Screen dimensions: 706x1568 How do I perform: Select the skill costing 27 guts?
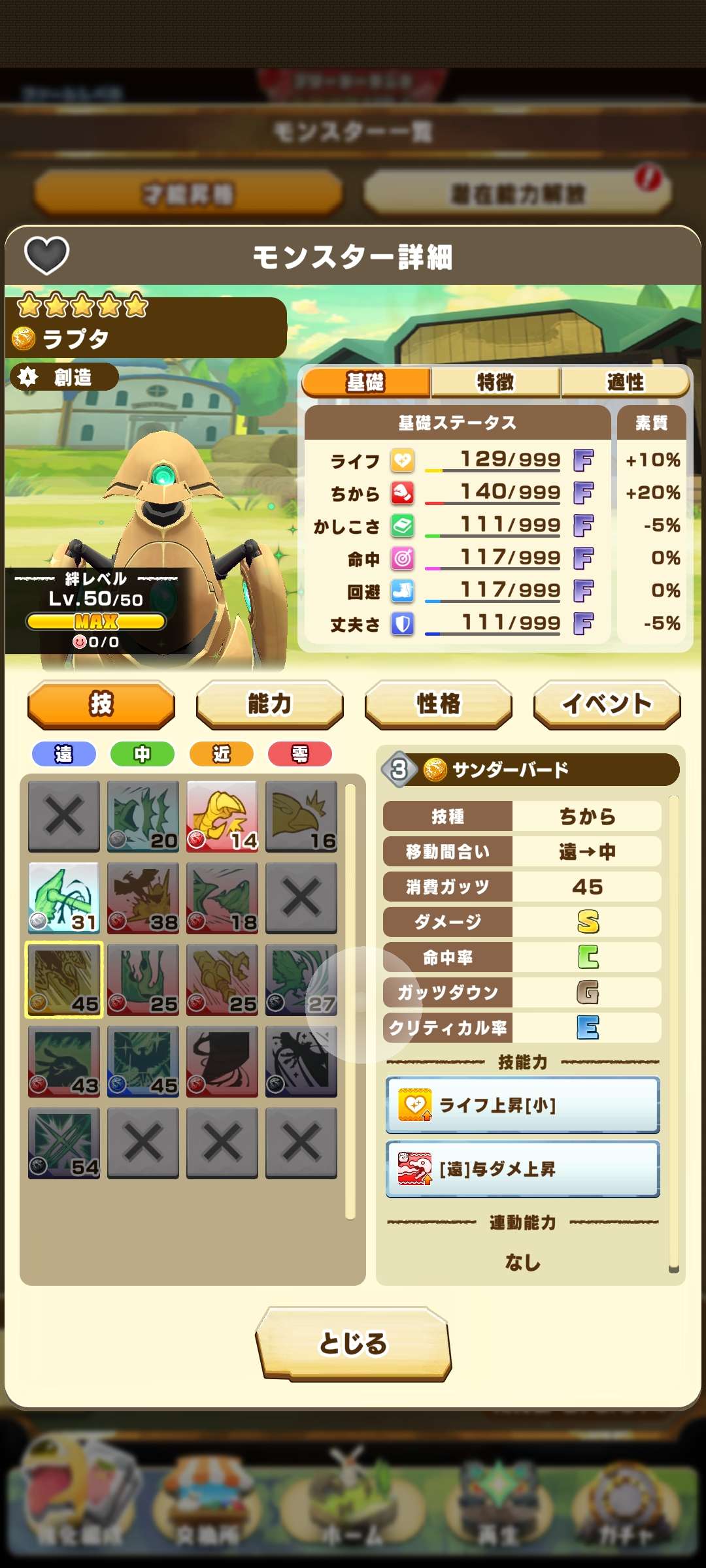tap(301, 979)
